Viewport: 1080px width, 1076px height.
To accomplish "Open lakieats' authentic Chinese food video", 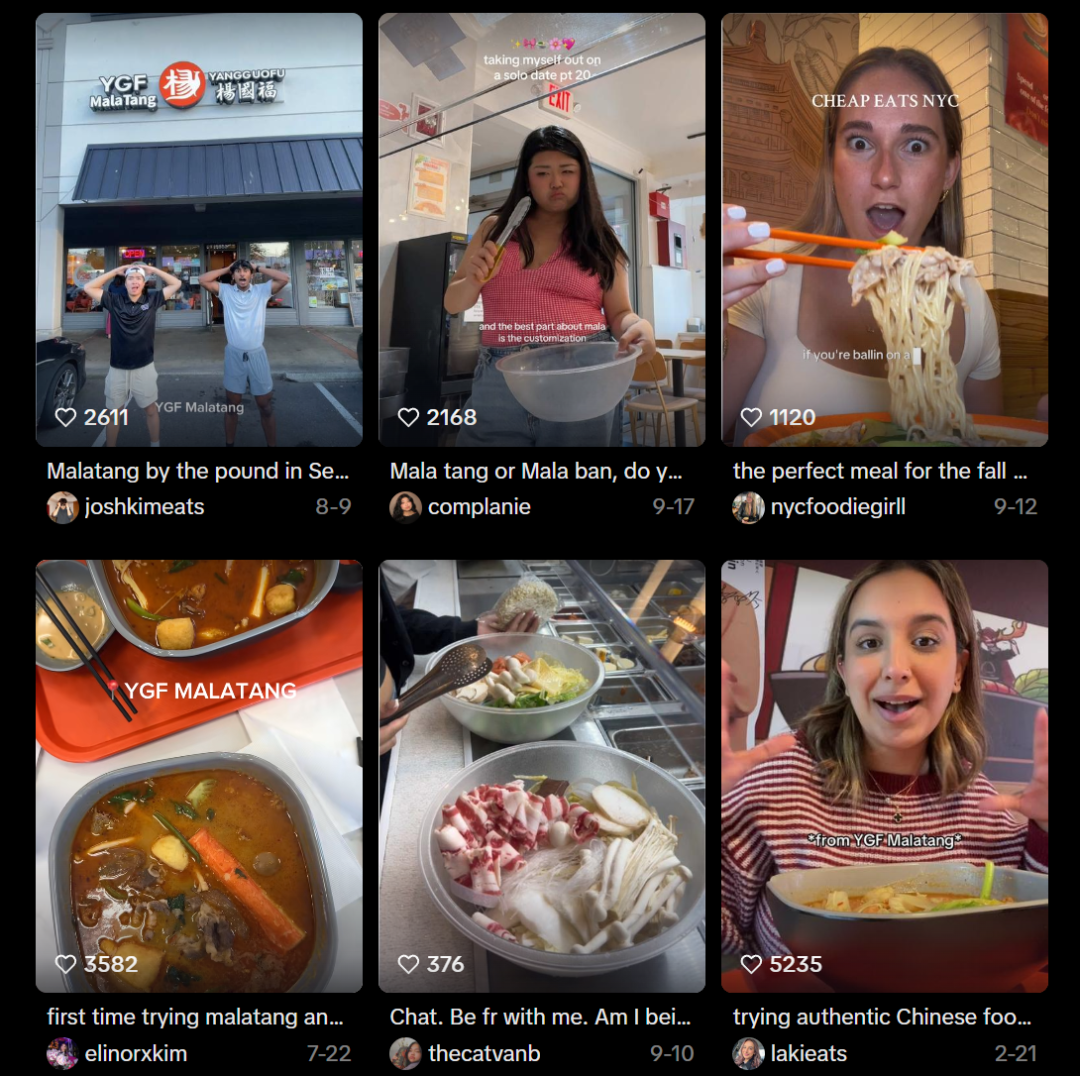I will (884, 776).
